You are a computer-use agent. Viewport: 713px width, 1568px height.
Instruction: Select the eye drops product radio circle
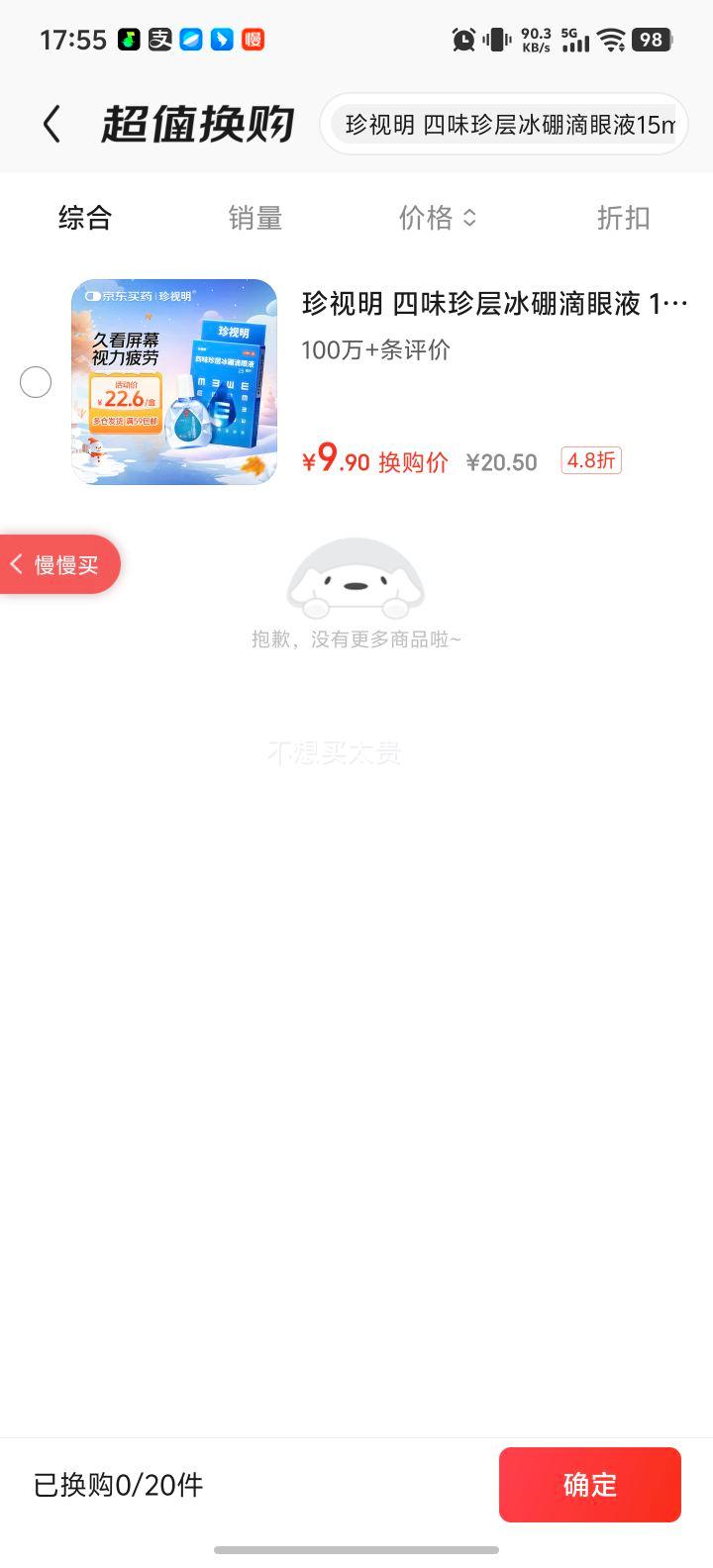36,382
